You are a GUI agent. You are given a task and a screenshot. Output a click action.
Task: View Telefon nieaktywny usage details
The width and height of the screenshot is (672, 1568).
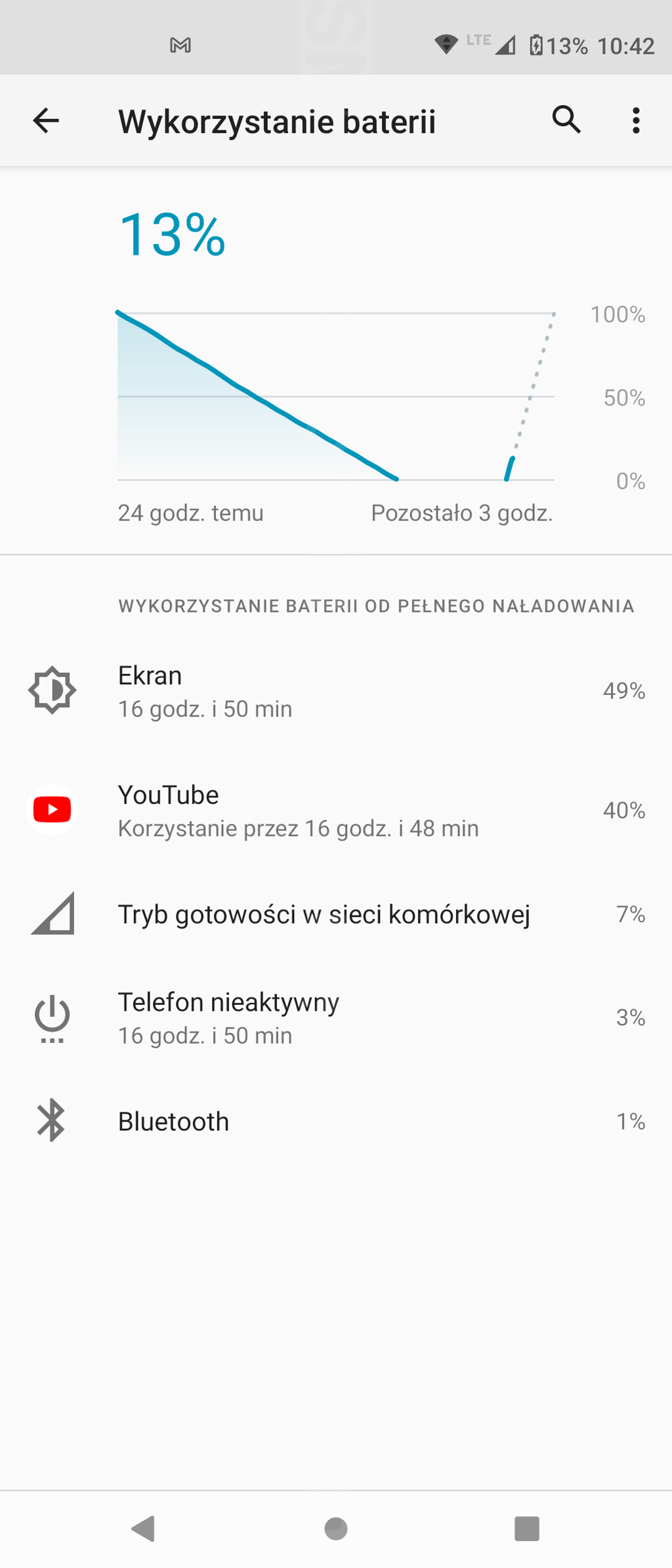[x=336, y=1018]
